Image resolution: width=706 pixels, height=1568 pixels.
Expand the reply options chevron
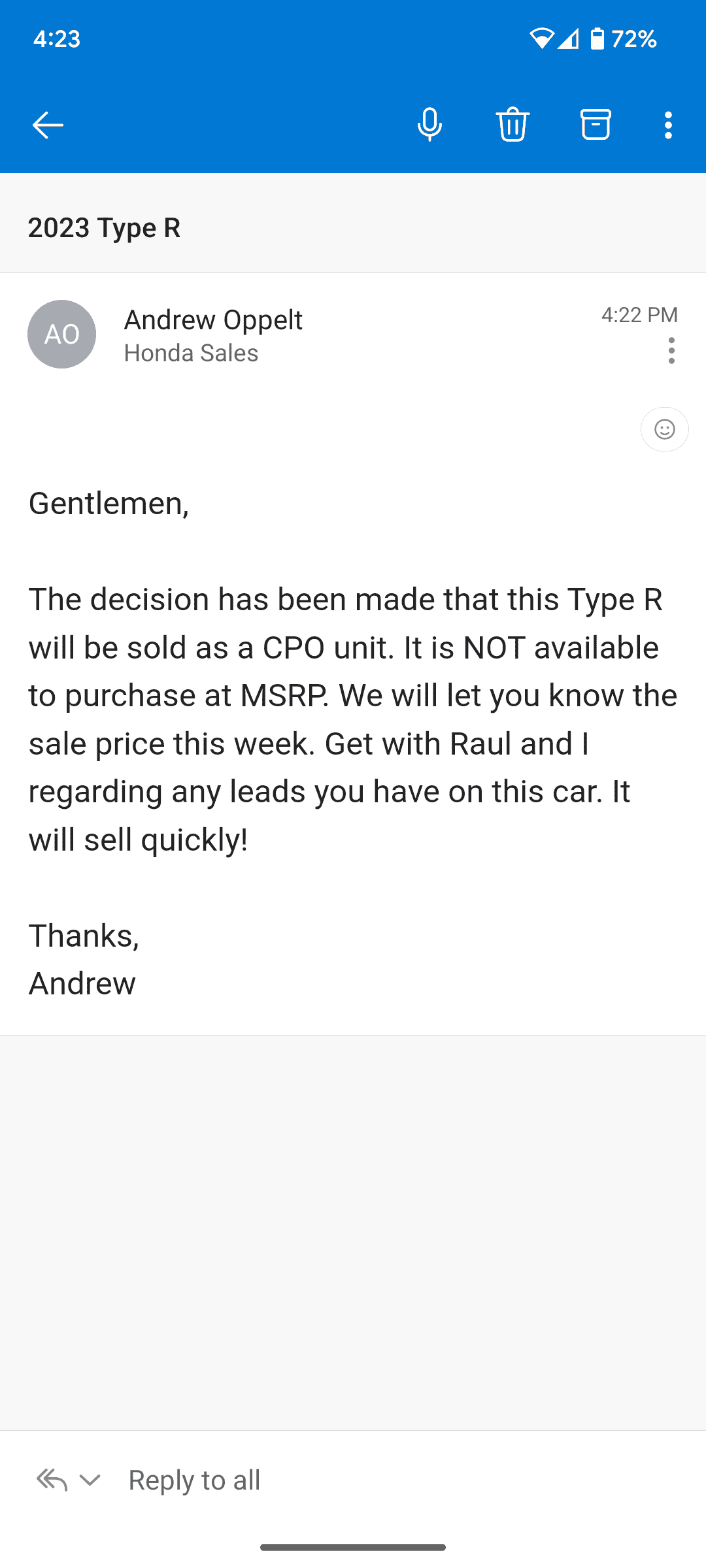(90, 1480)
